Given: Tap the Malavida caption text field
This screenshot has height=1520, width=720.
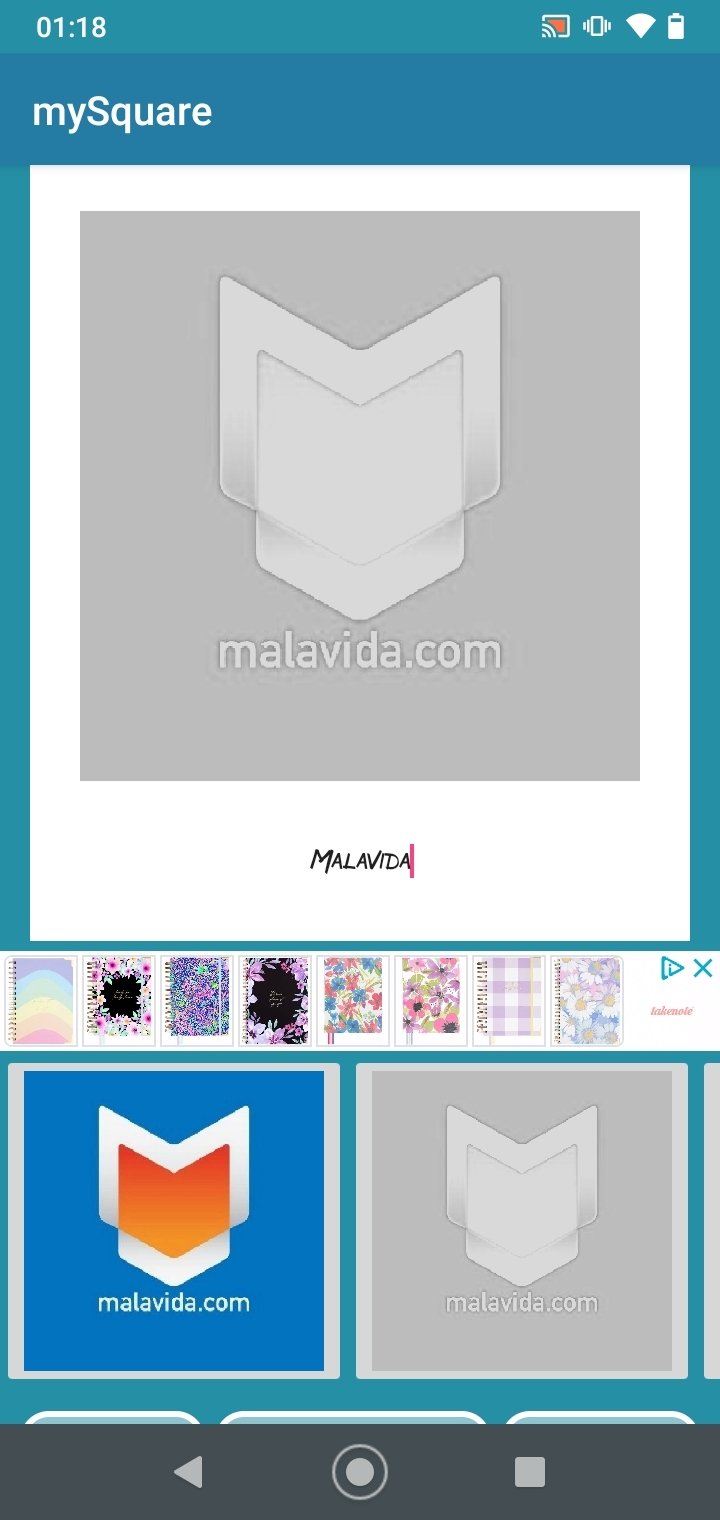Looking at the screenshot, I should click(361, 860).
